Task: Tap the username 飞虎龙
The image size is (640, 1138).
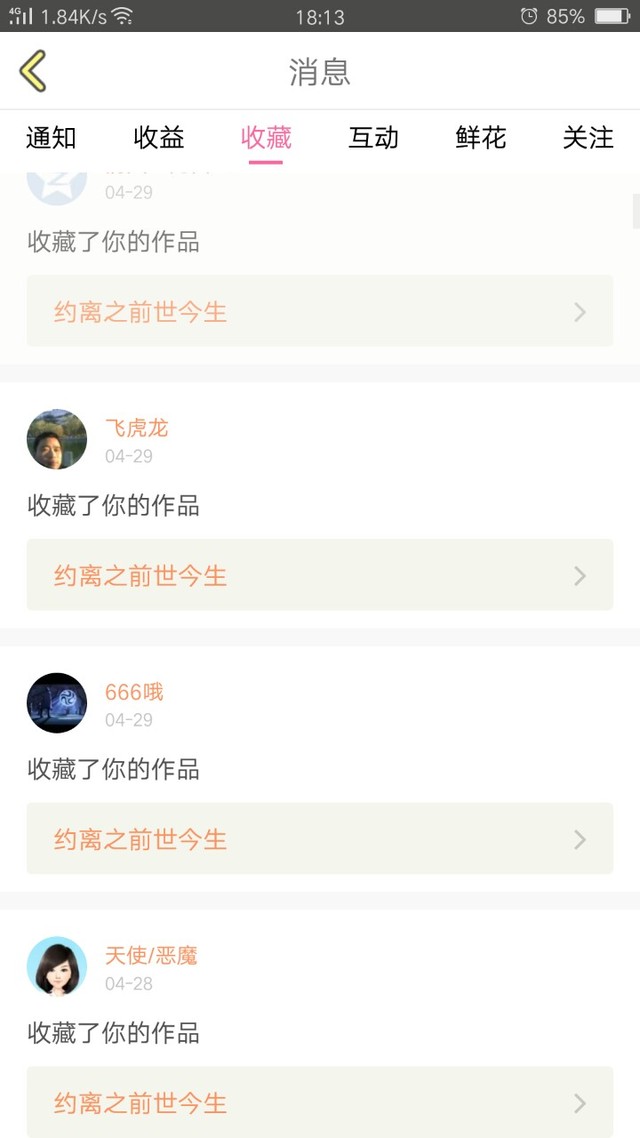Action: (x=137, y=428)
